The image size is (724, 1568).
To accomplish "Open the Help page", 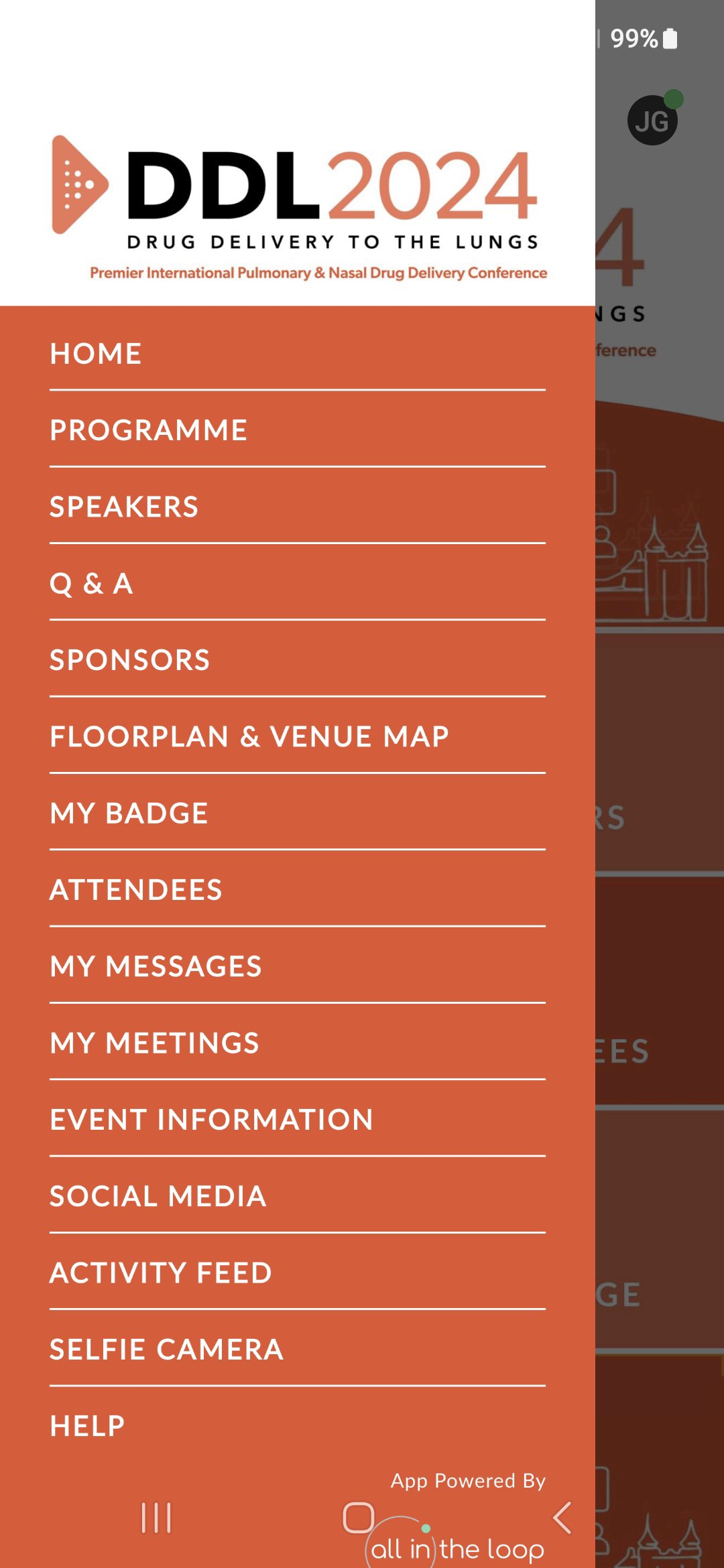I will 298,1425.
